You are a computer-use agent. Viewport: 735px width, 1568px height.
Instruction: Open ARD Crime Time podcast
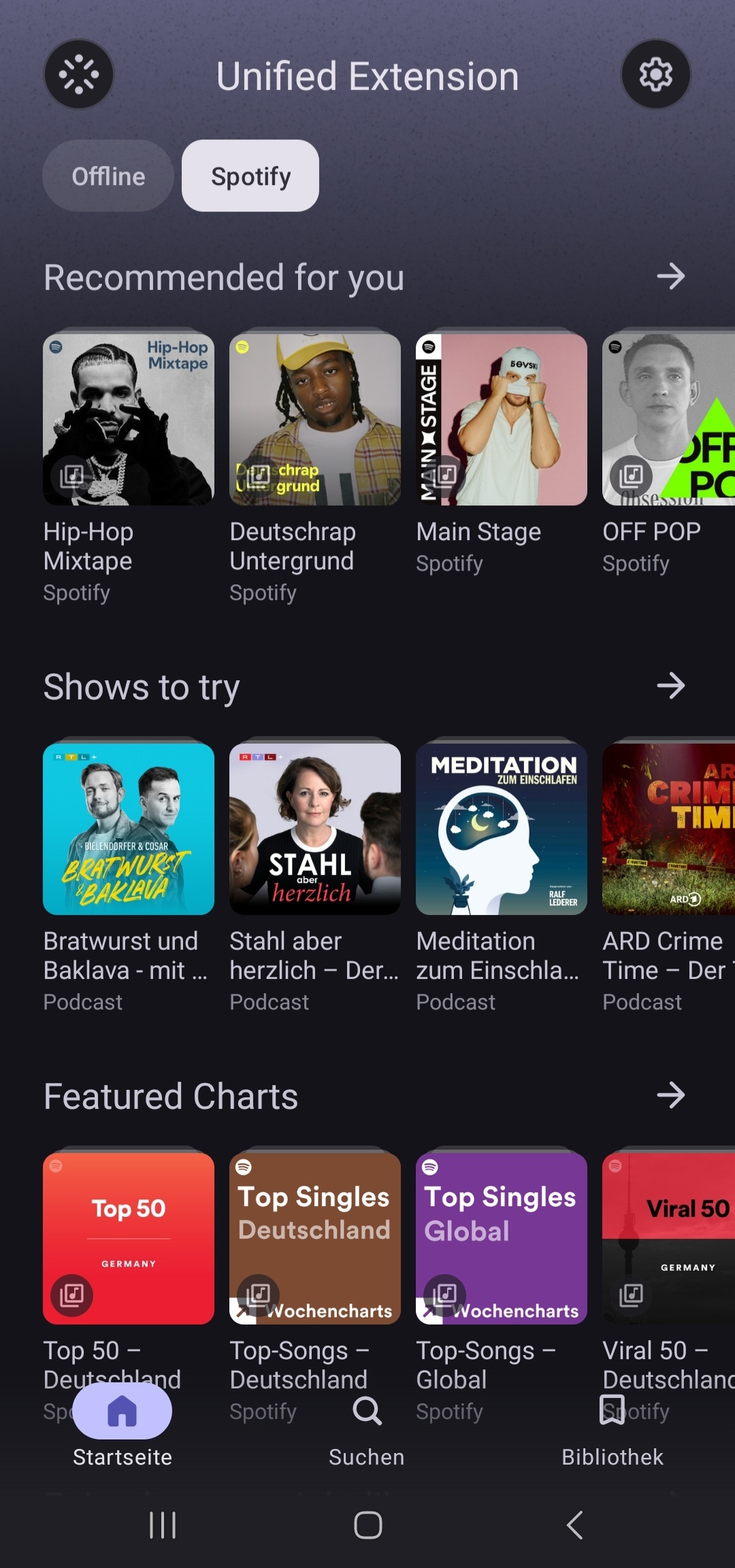pos(668,829)
